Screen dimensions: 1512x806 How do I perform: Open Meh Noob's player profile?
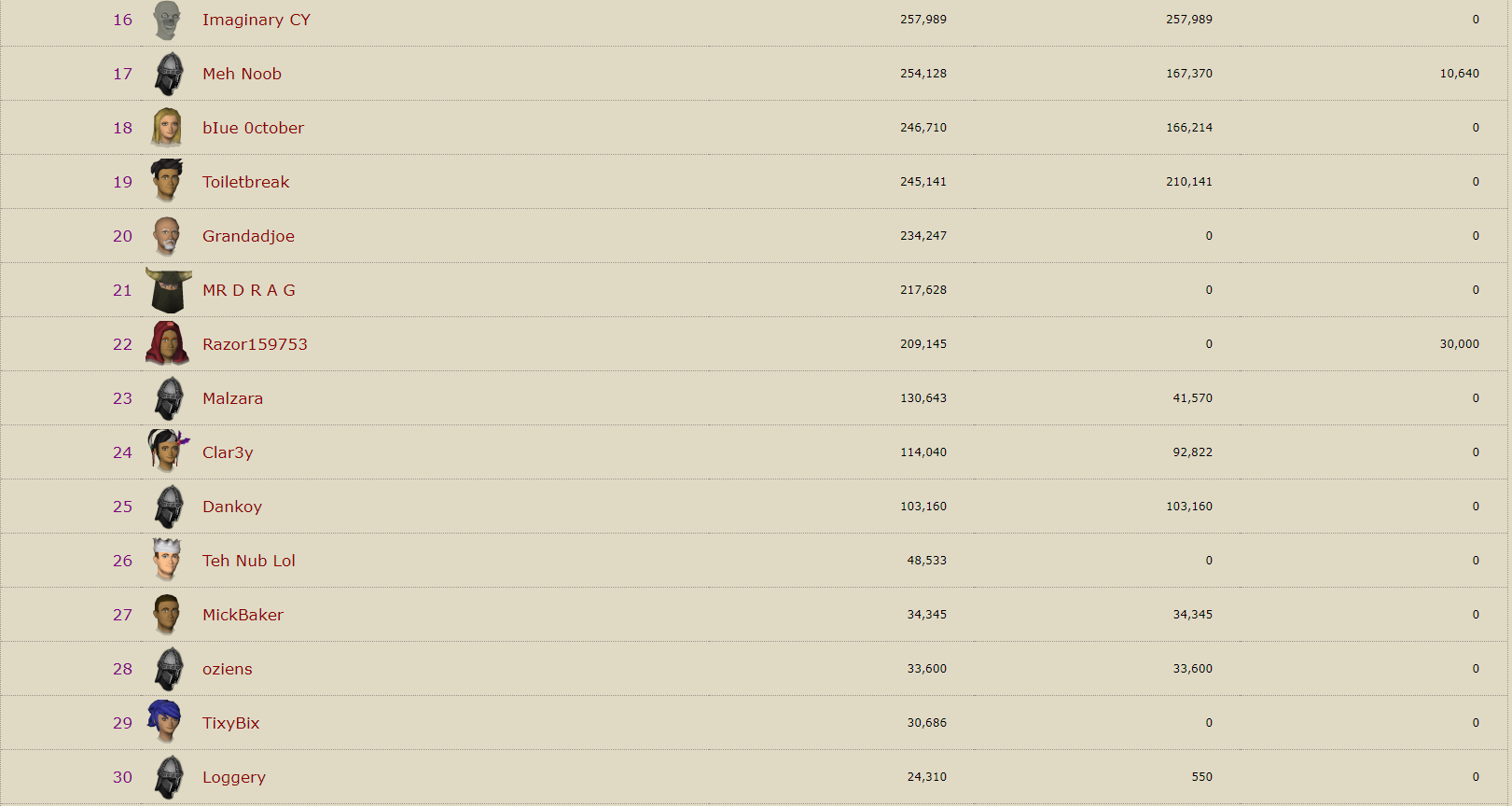[x=242, y=74]
